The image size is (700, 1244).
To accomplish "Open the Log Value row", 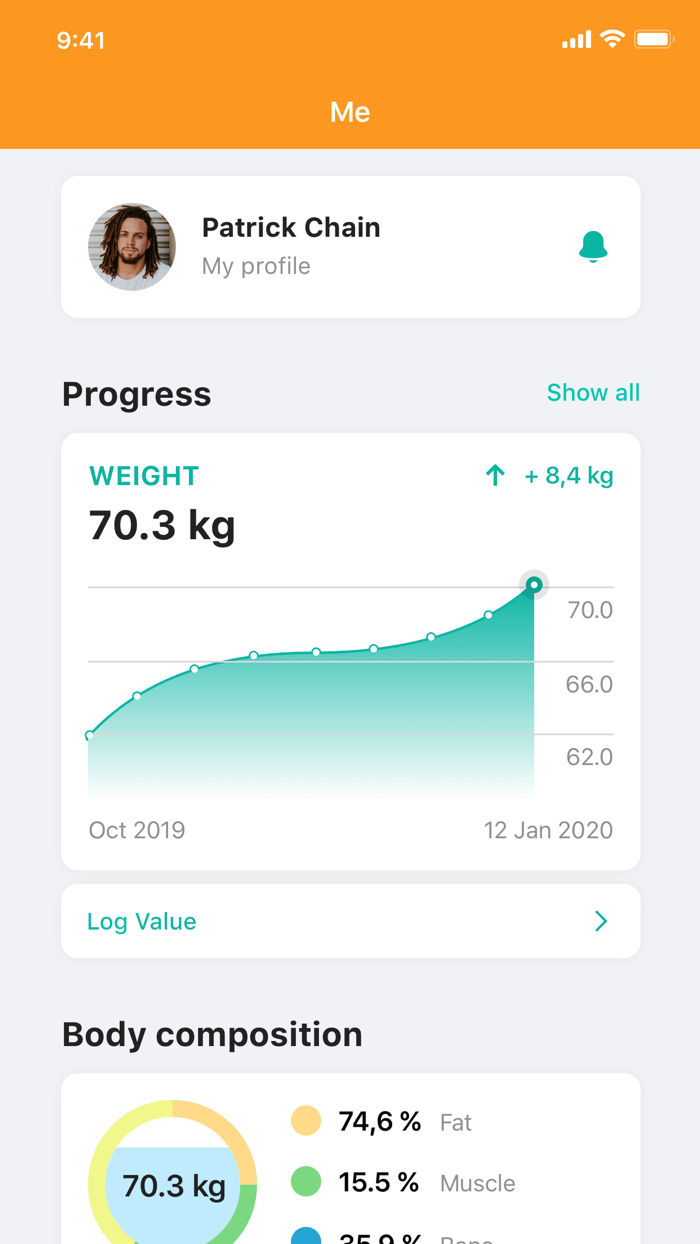I will click(x=350, y=921).
